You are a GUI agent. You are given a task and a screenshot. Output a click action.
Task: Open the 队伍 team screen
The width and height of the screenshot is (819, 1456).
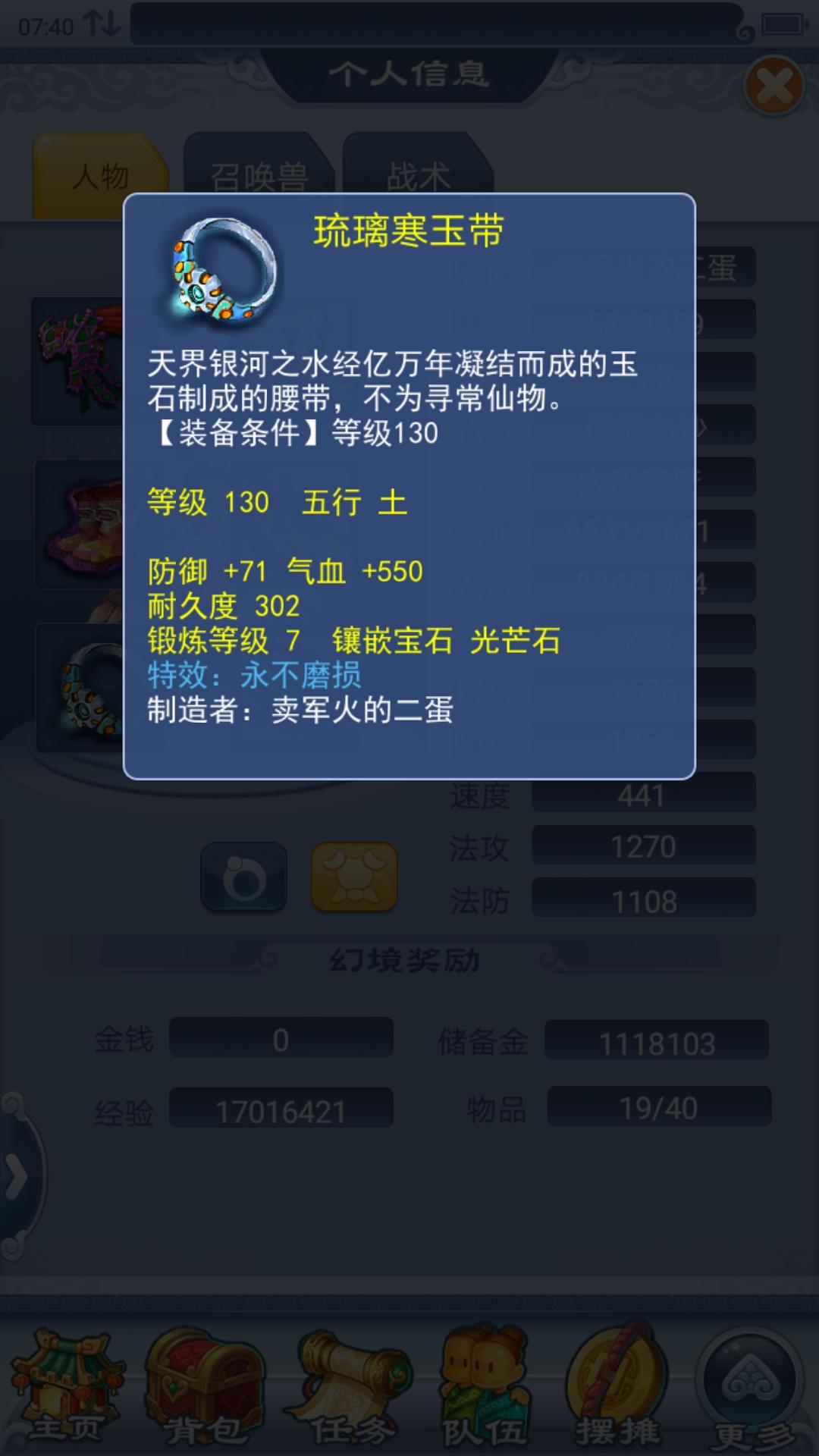[483, 1387]
